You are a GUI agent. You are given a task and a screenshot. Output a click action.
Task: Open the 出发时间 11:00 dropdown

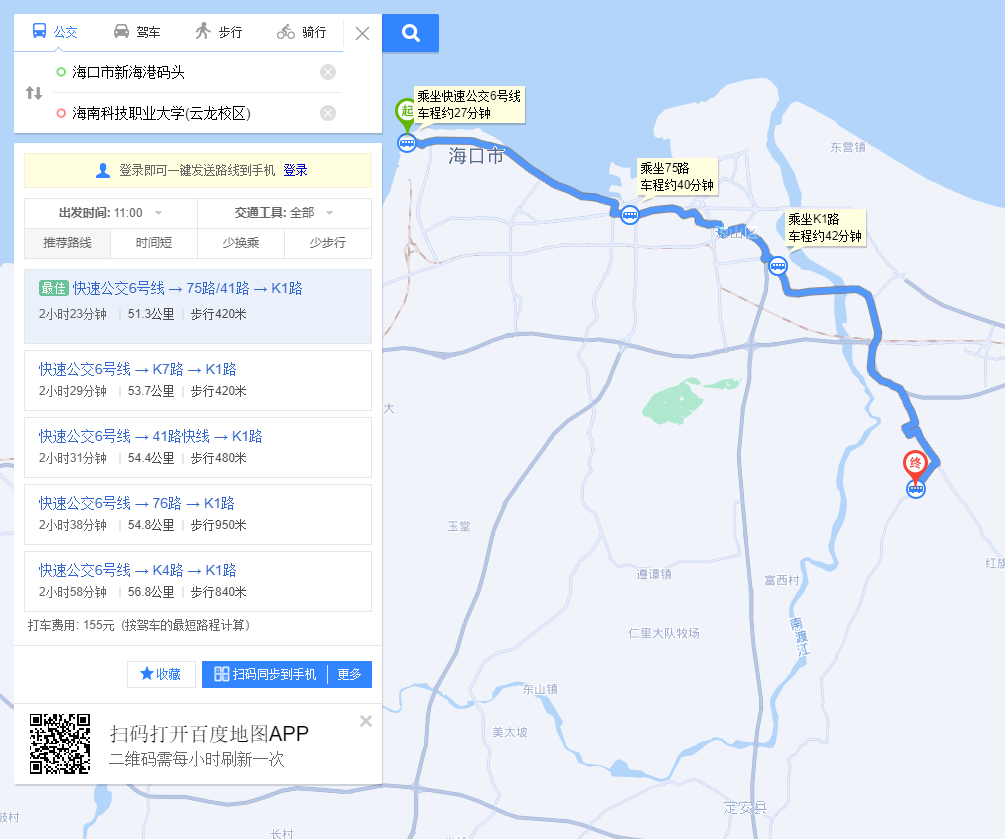pyautogui.click(x=111, y=213)
